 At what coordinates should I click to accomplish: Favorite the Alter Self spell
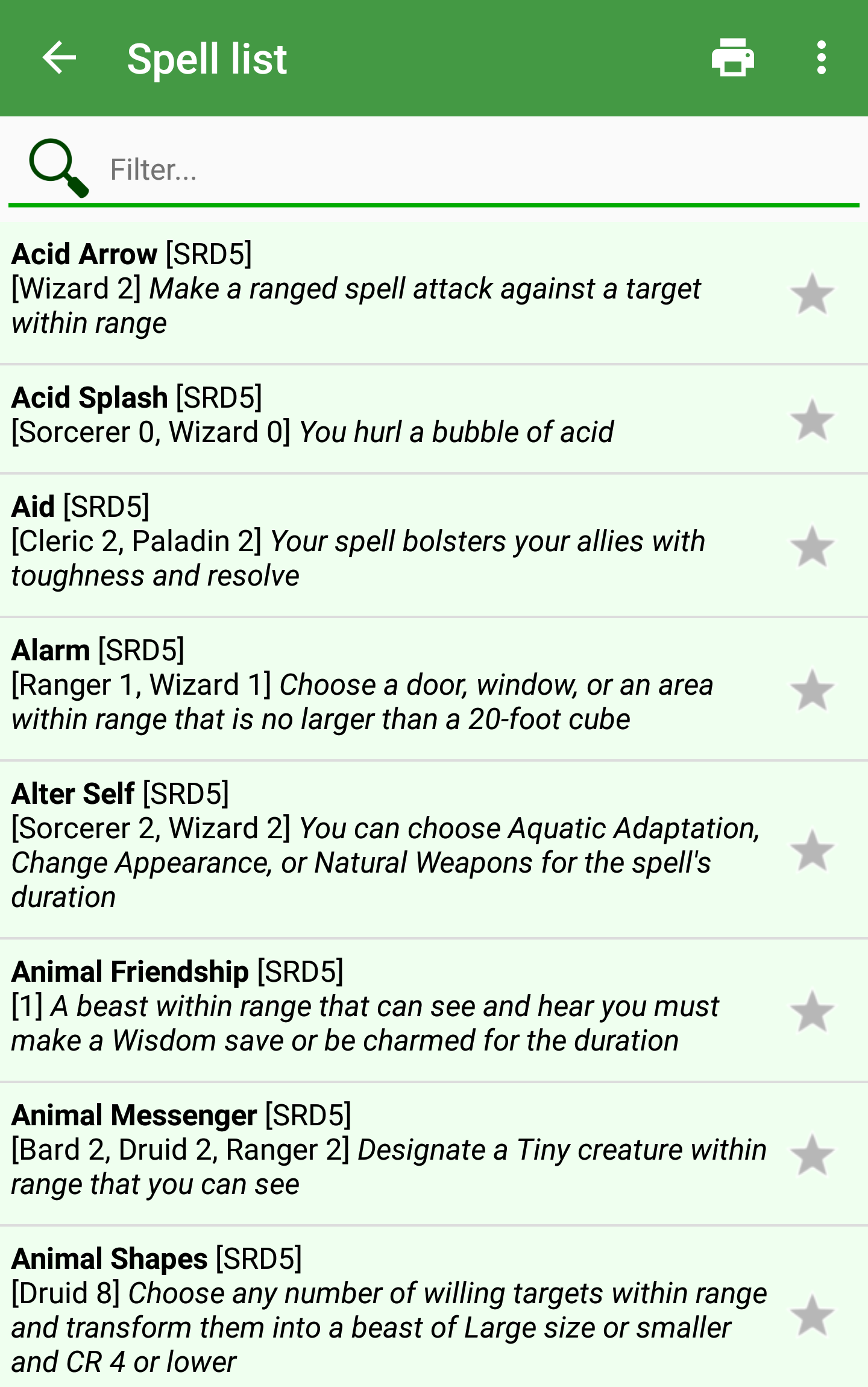(x=812, y=850)
